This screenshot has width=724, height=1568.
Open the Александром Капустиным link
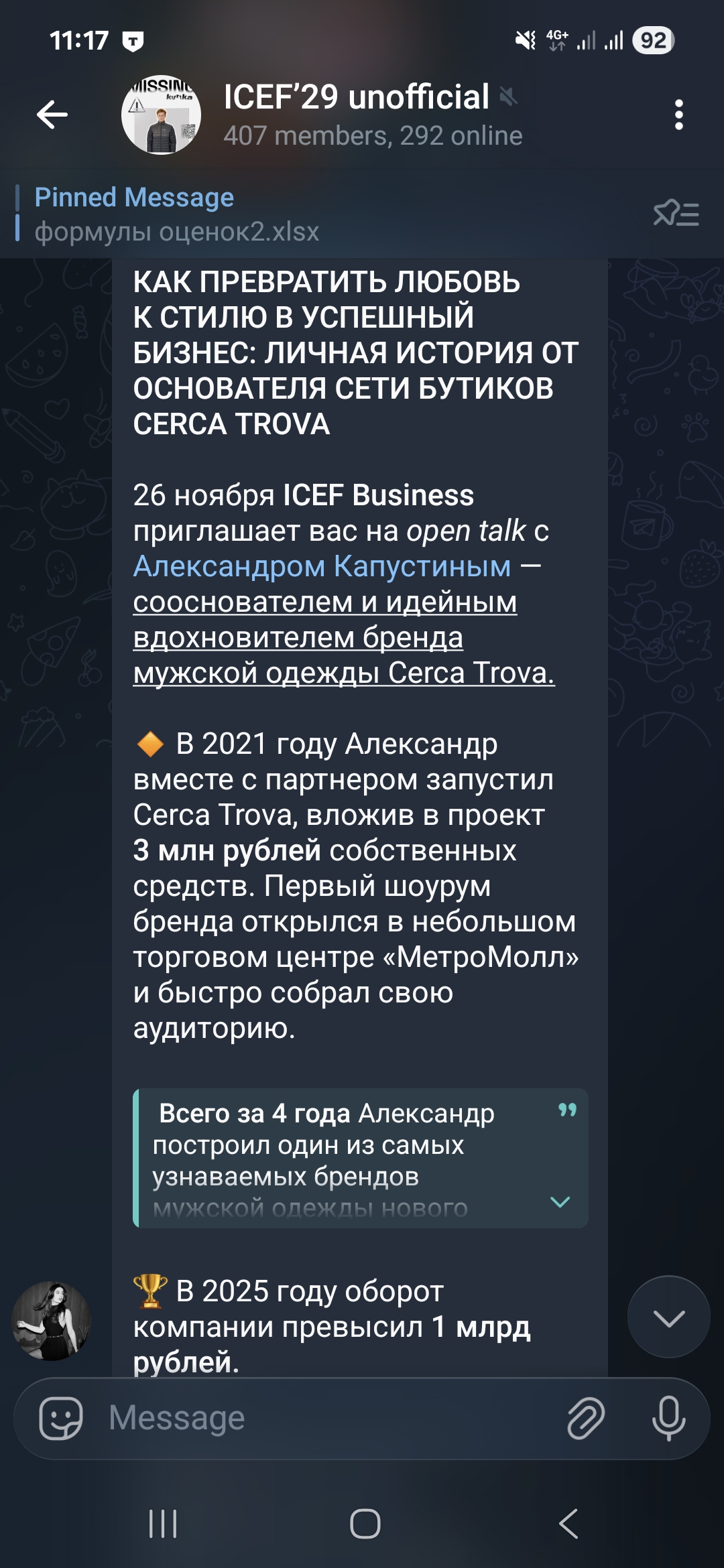[322, 566]
